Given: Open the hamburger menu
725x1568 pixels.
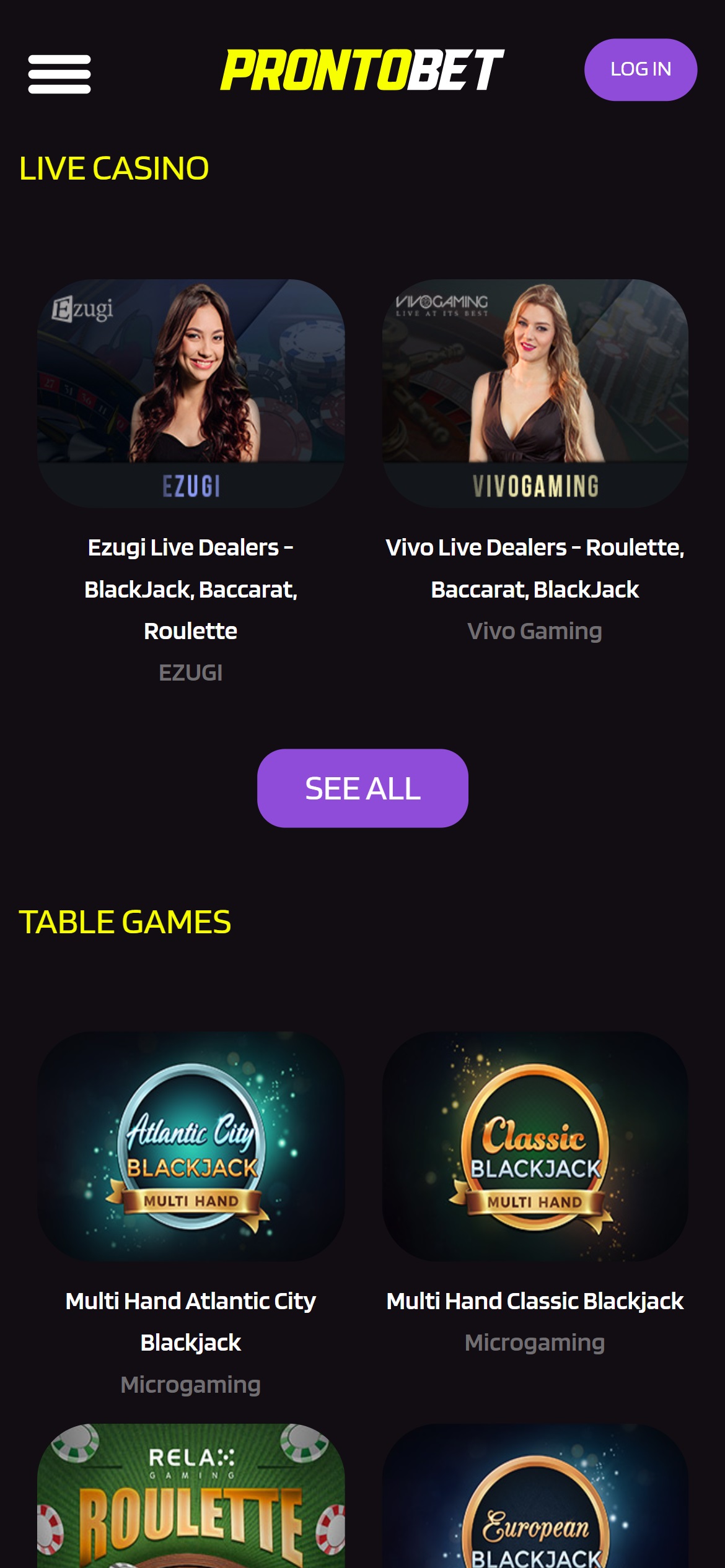Looking at the screenshot, I should pyautogui.click(x=59, y=74).
